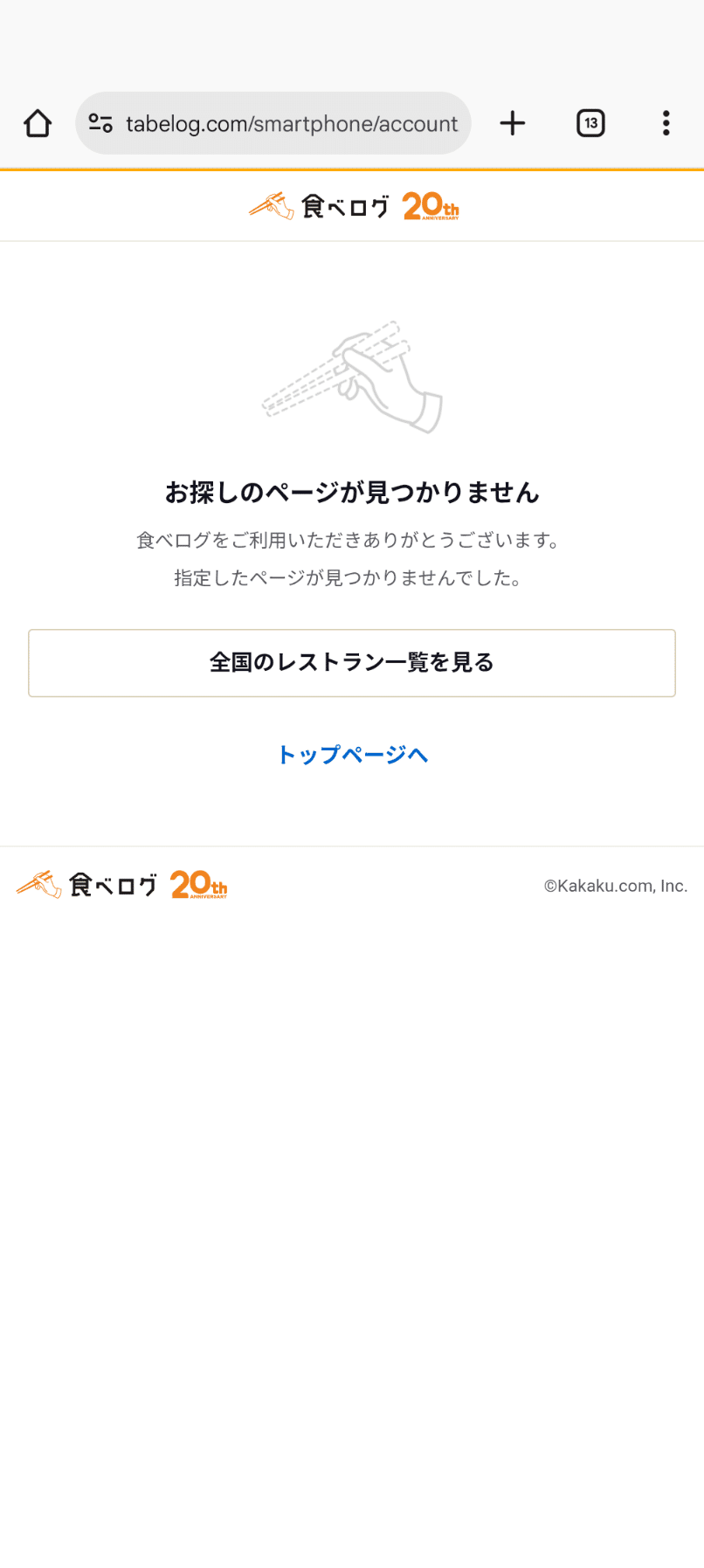Image resolution: width=704 pixels, height=1568 pixels.
Task: Tap the error heading お探しのページが見つかりません
Action: coord(352,492)
